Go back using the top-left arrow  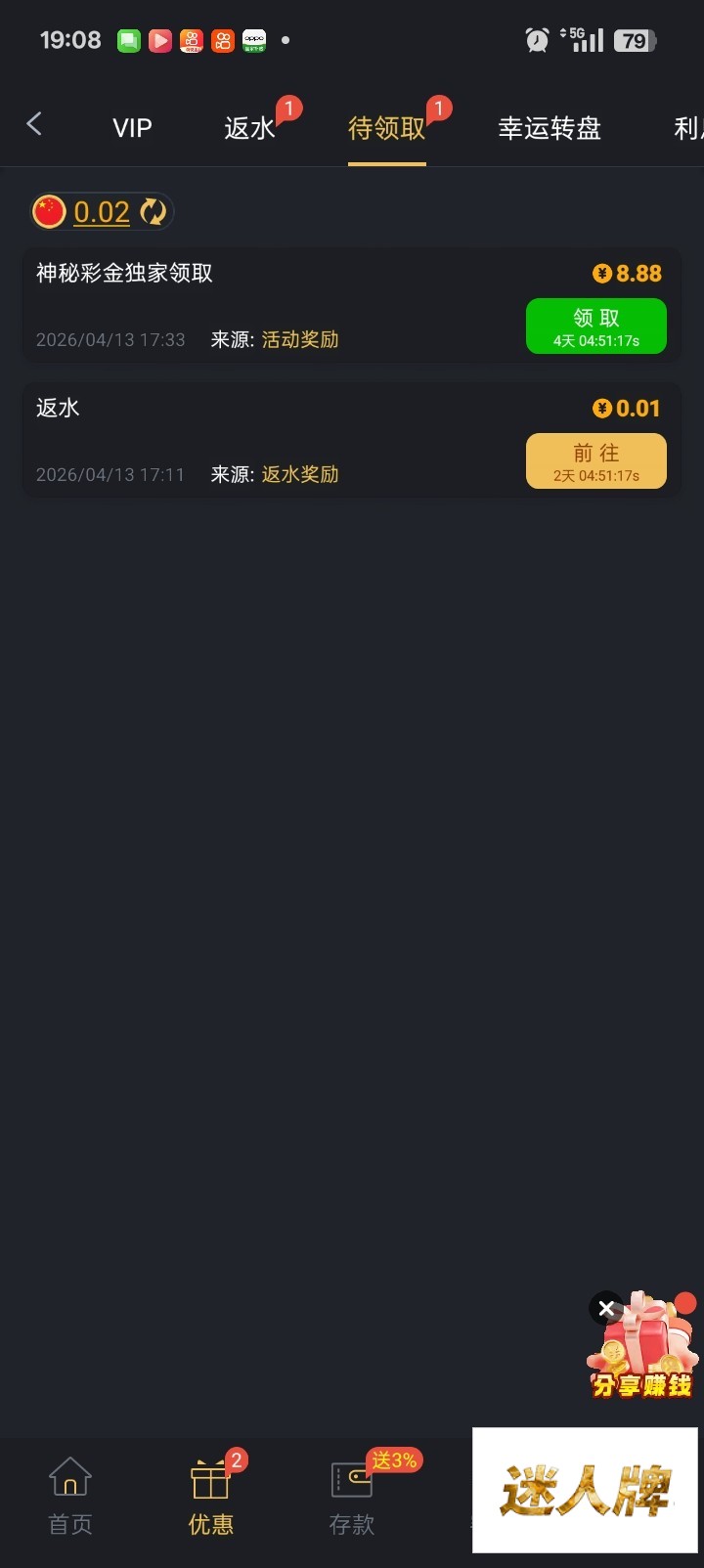point(34,124)
